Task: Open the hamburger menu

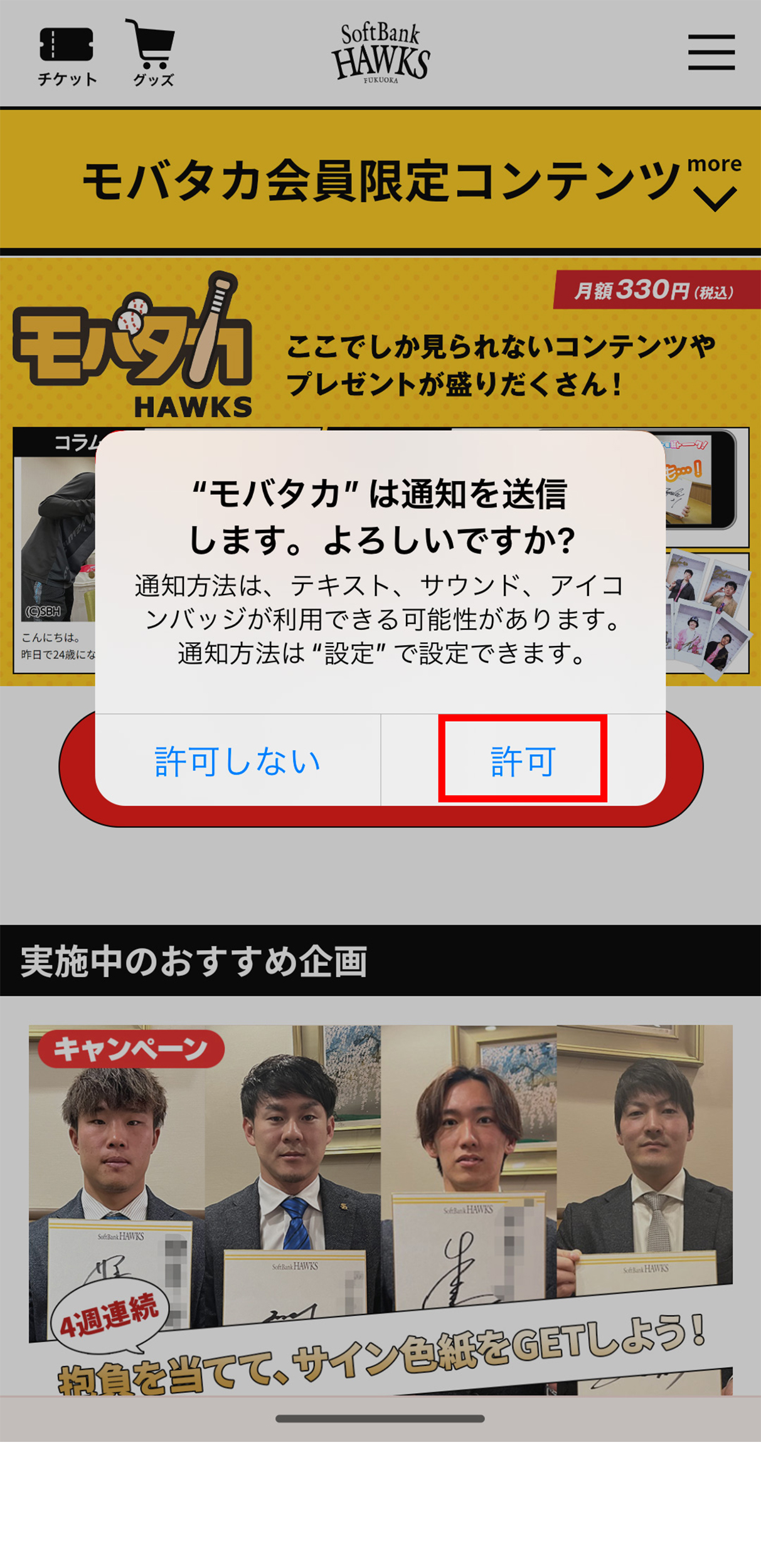Action: 711,53
